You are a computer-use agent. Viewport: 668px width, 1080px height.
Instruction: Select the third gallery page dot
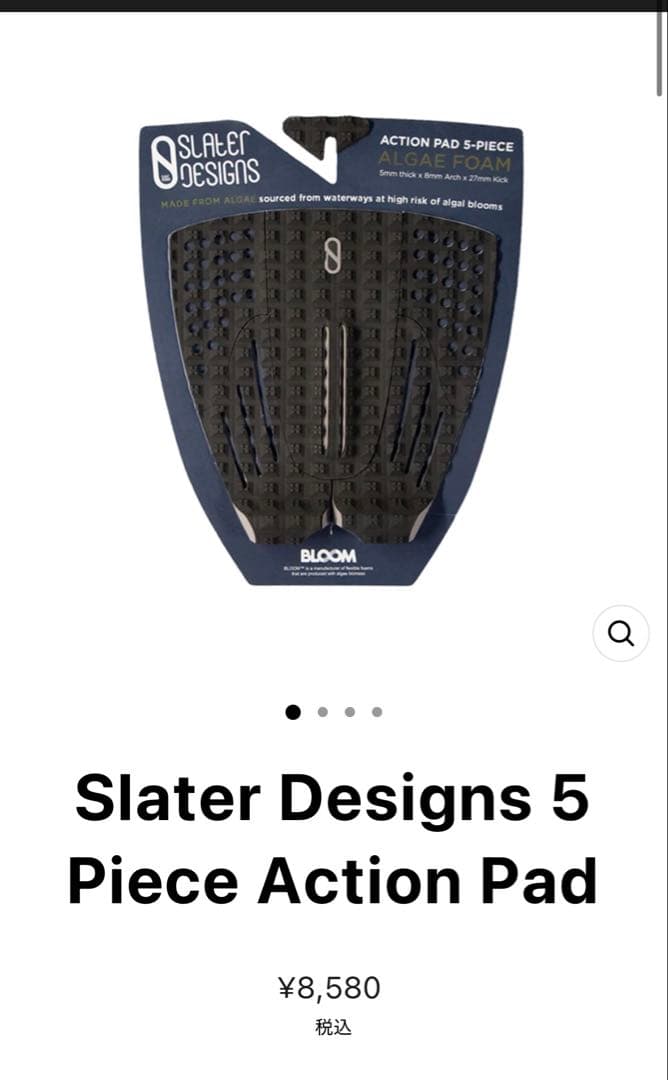pos(350,712)
